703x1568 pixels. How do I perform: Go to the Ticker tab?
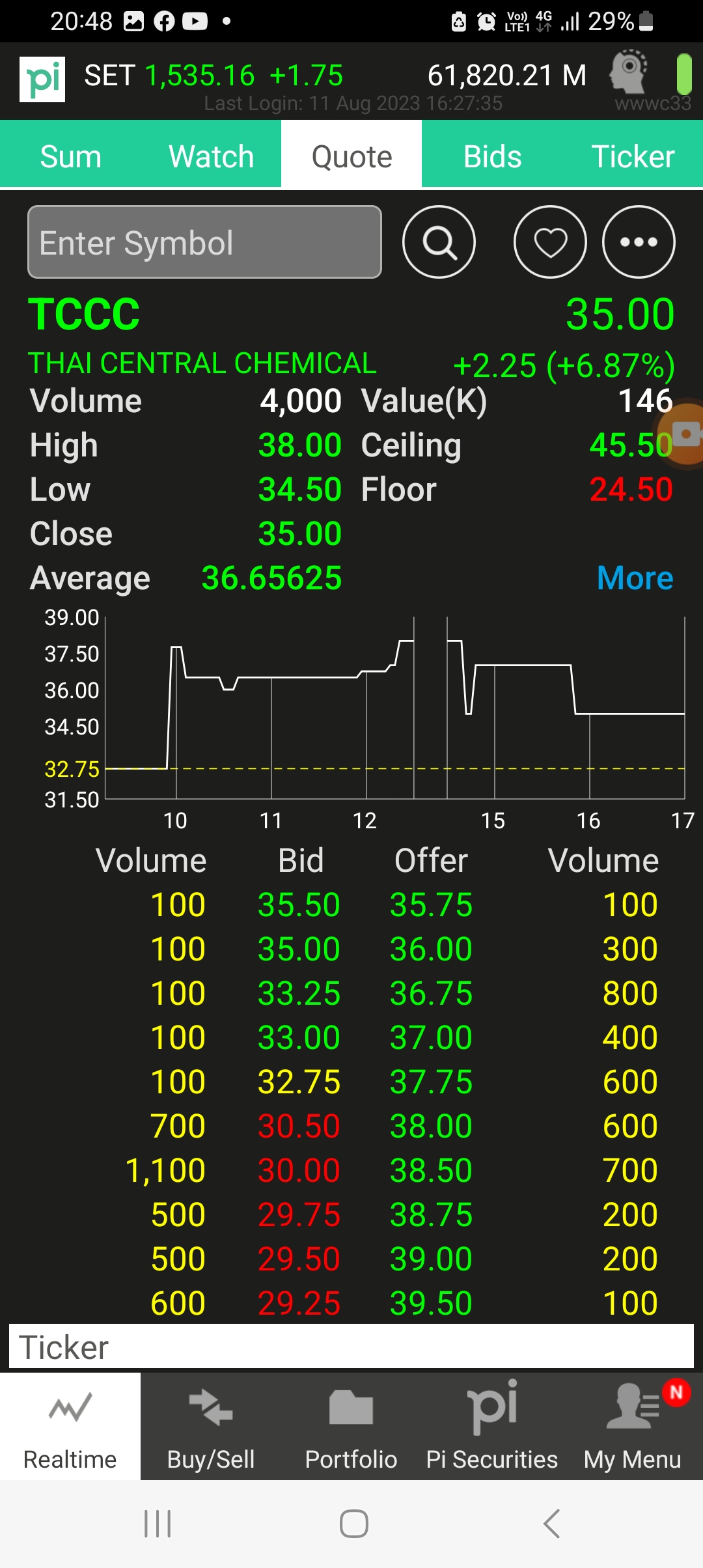pyautogui.click(x=633, y=156)
